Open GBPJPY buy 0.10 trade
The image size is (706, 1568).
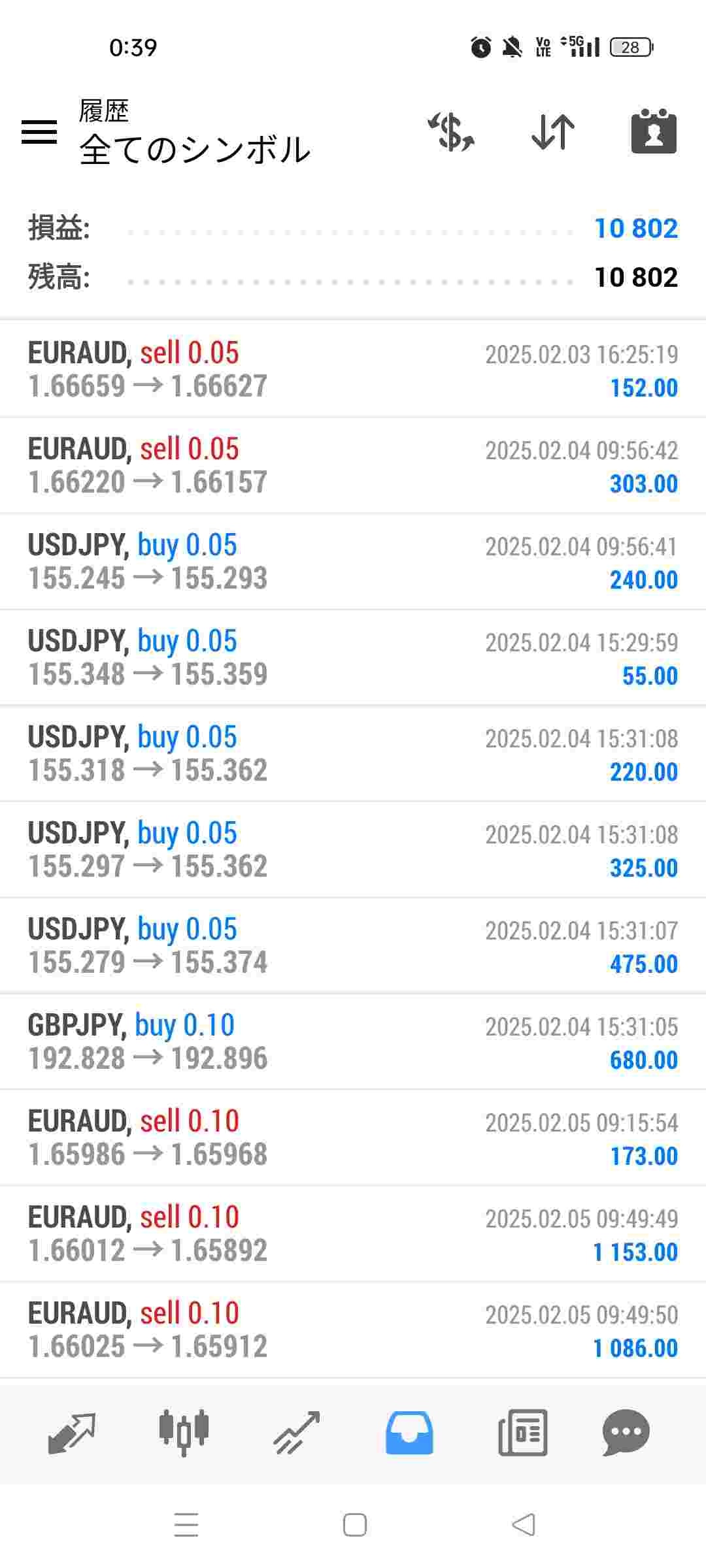pos(353,1042)
